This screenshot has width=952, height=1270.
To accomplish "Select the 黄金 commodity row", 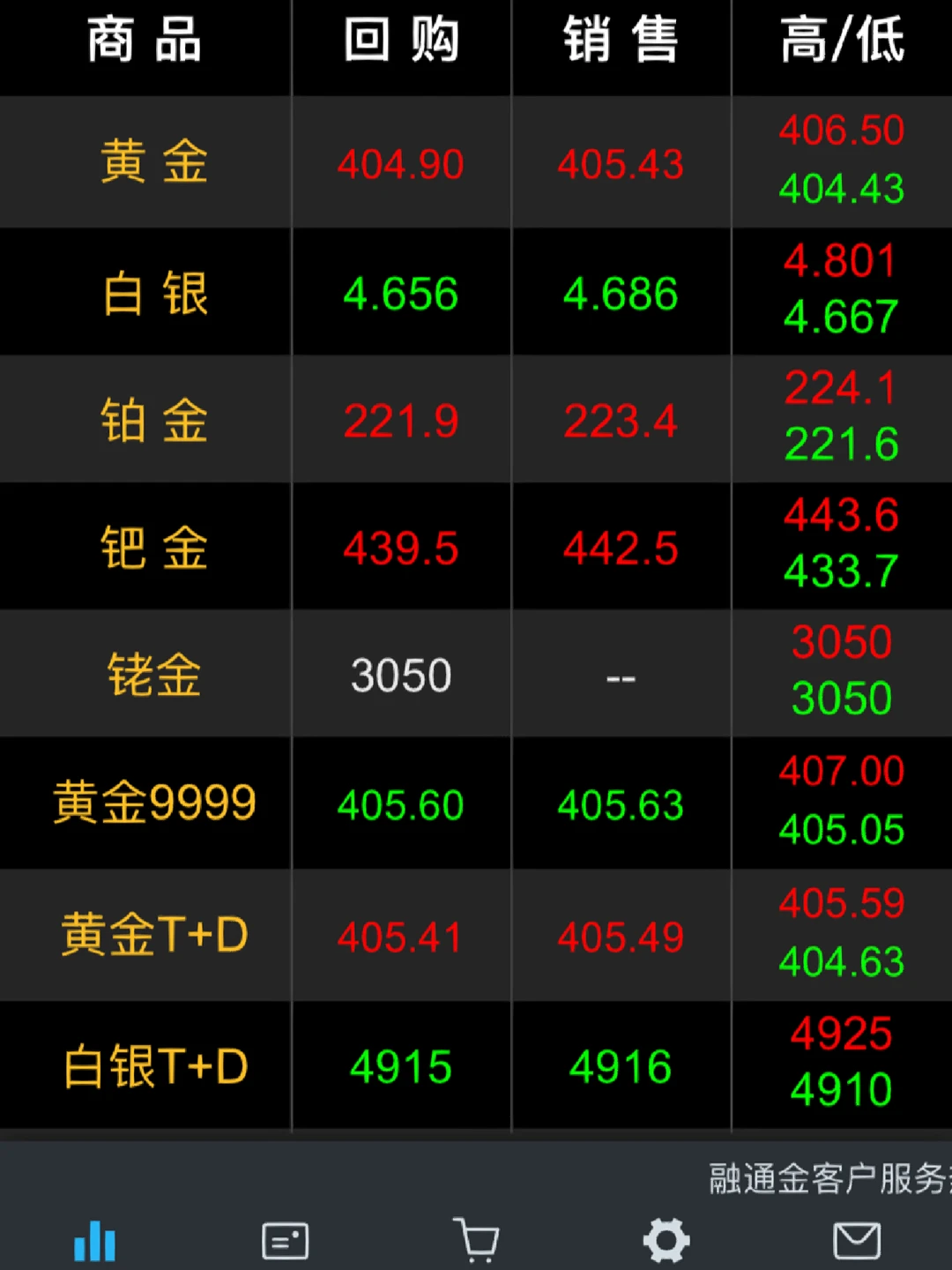I will coord(145,162).
